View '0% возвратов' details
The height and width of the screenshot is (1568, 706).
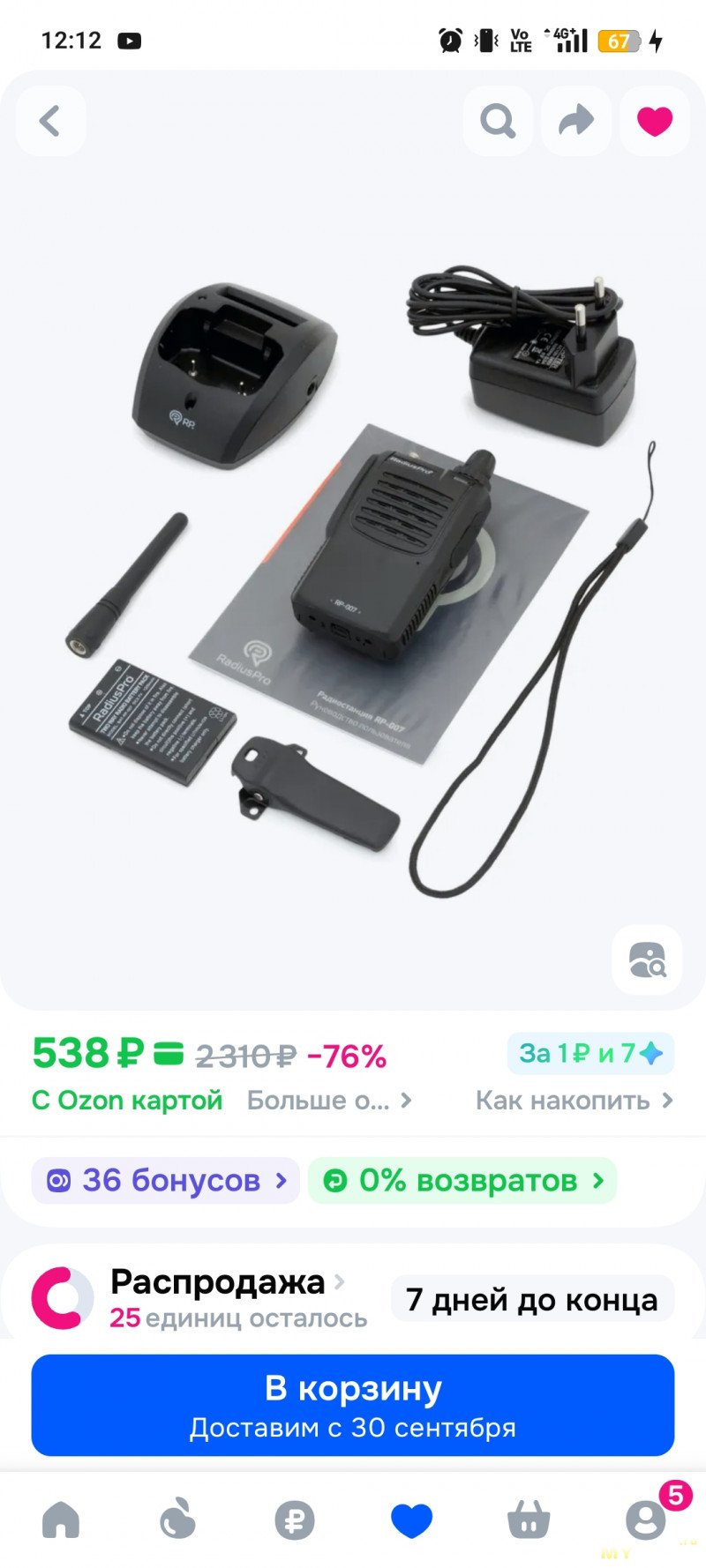[462, 1180]
